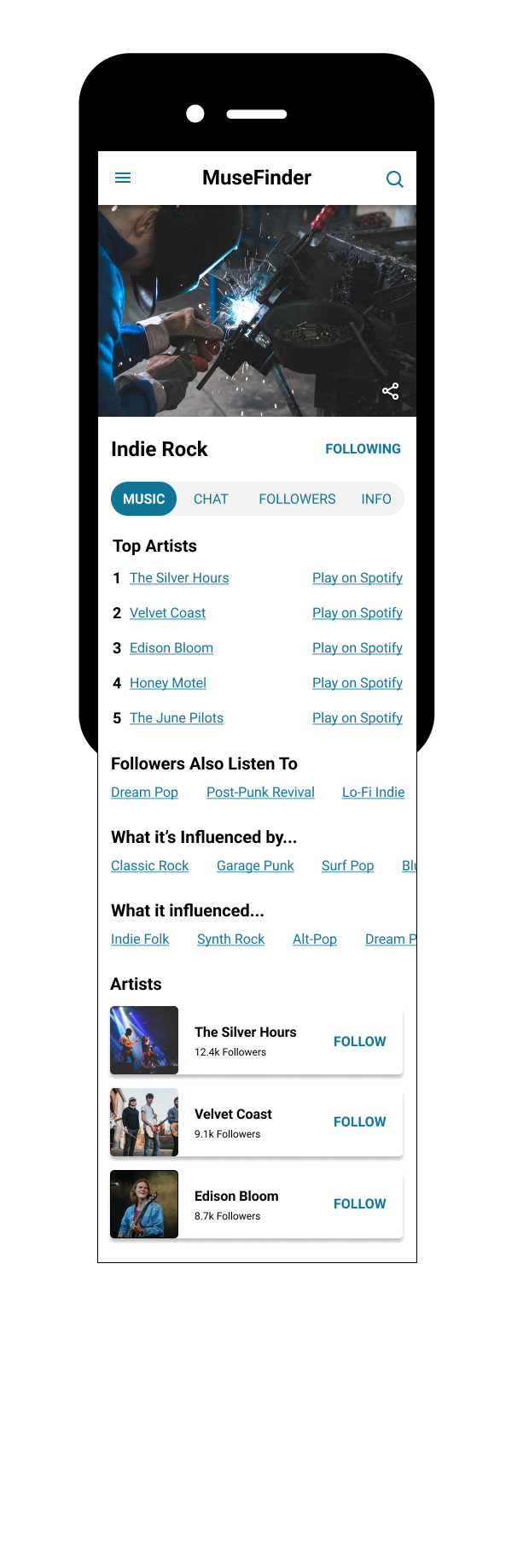Open the Dream Pop genre

point(144,793)
